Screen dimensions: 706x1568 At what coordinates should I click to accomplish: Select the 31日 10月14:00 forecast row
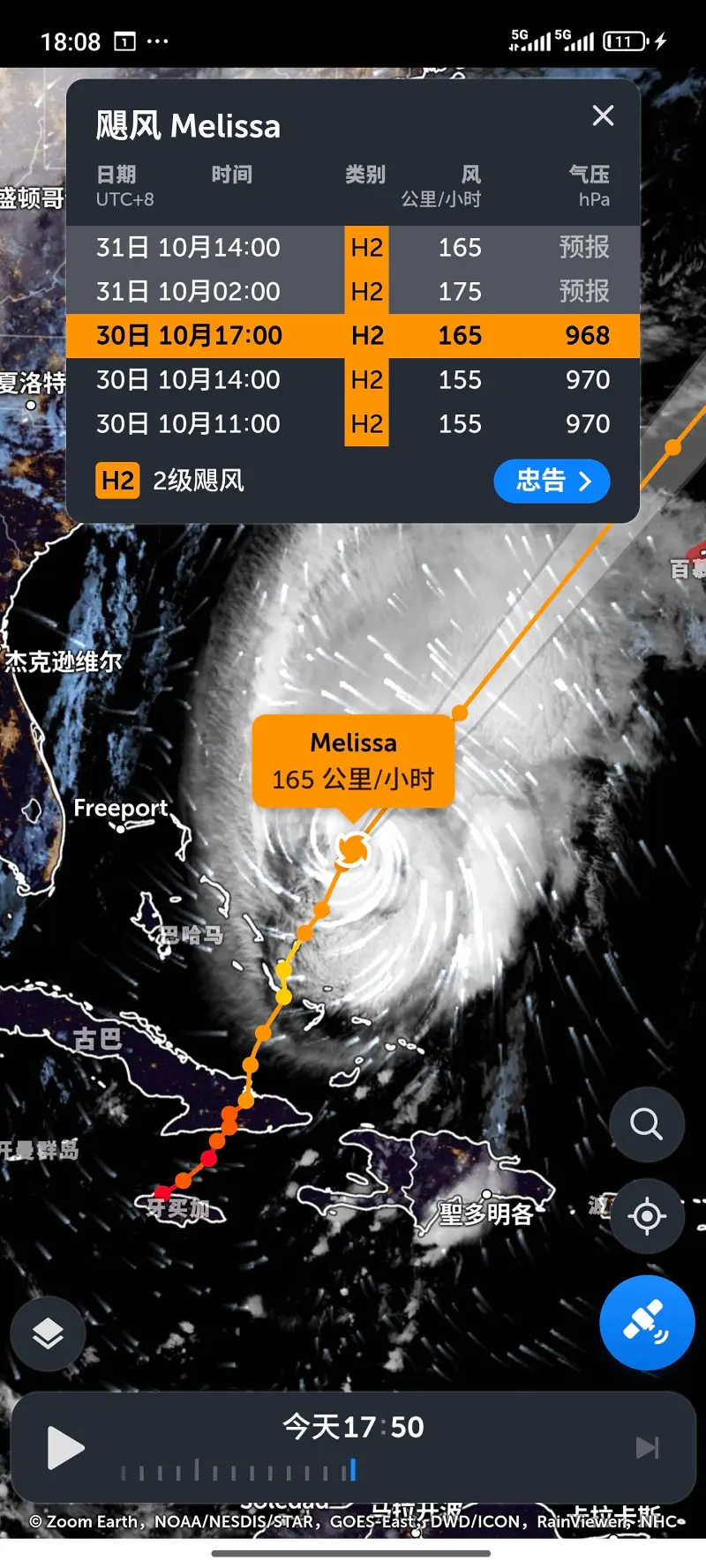353,248
